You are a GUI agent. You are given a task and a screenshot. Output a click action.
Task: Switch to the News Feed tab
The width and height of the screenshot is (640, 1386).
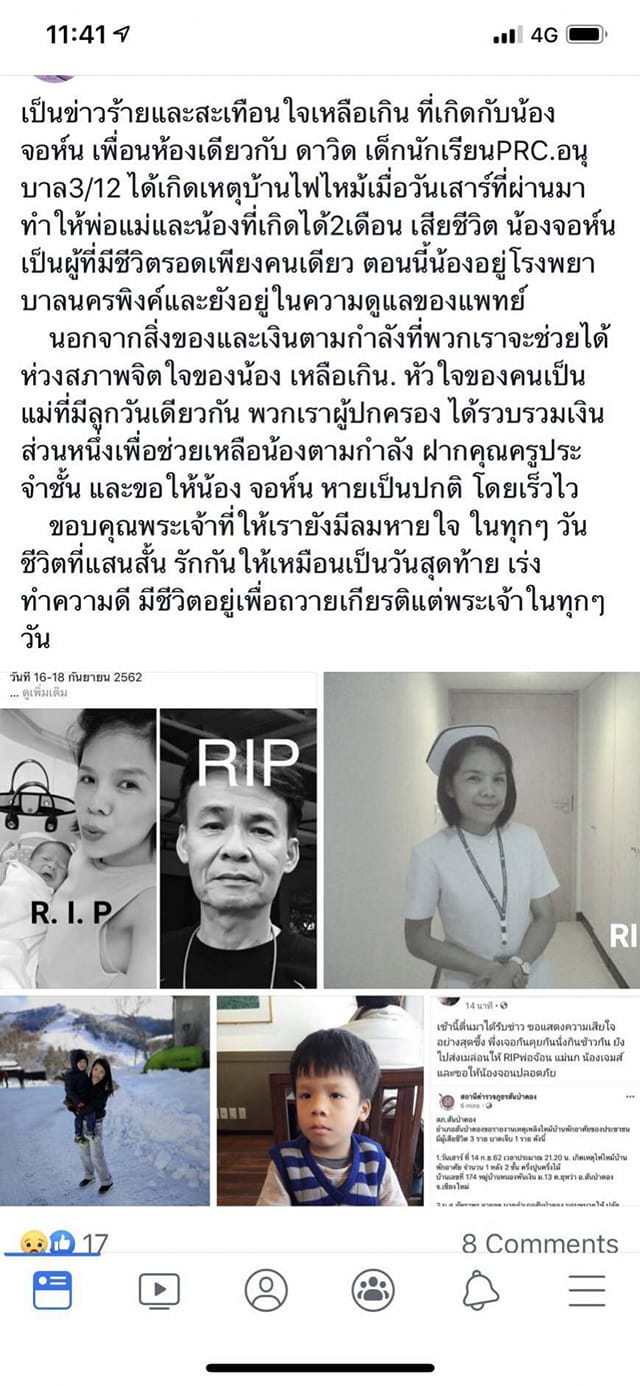(52, 1290)
